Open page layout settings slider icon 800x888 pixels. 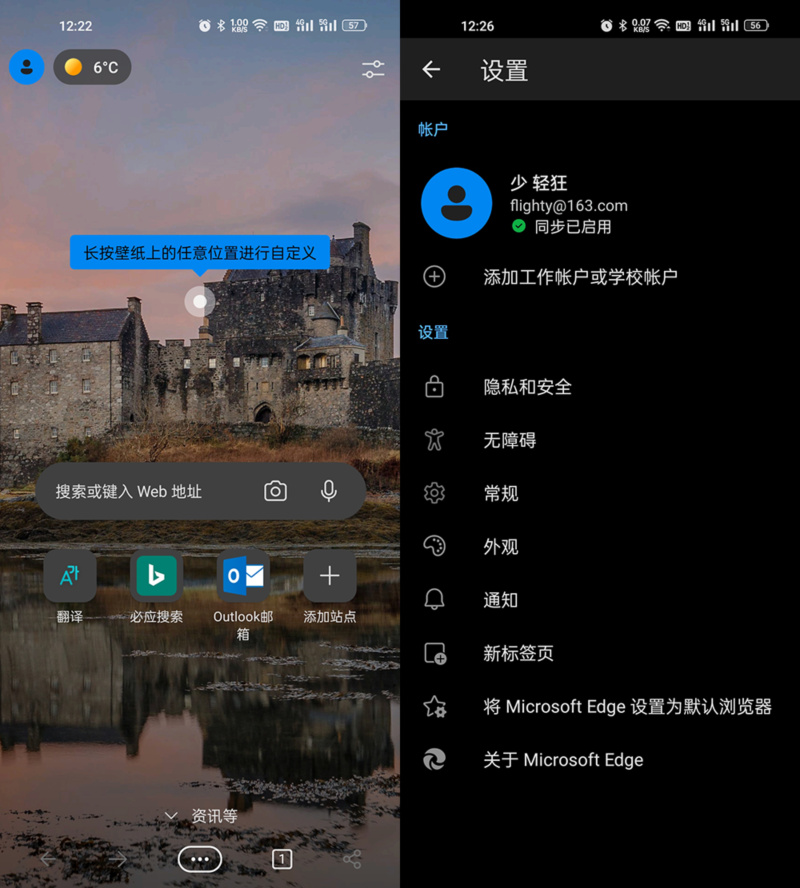373,69
